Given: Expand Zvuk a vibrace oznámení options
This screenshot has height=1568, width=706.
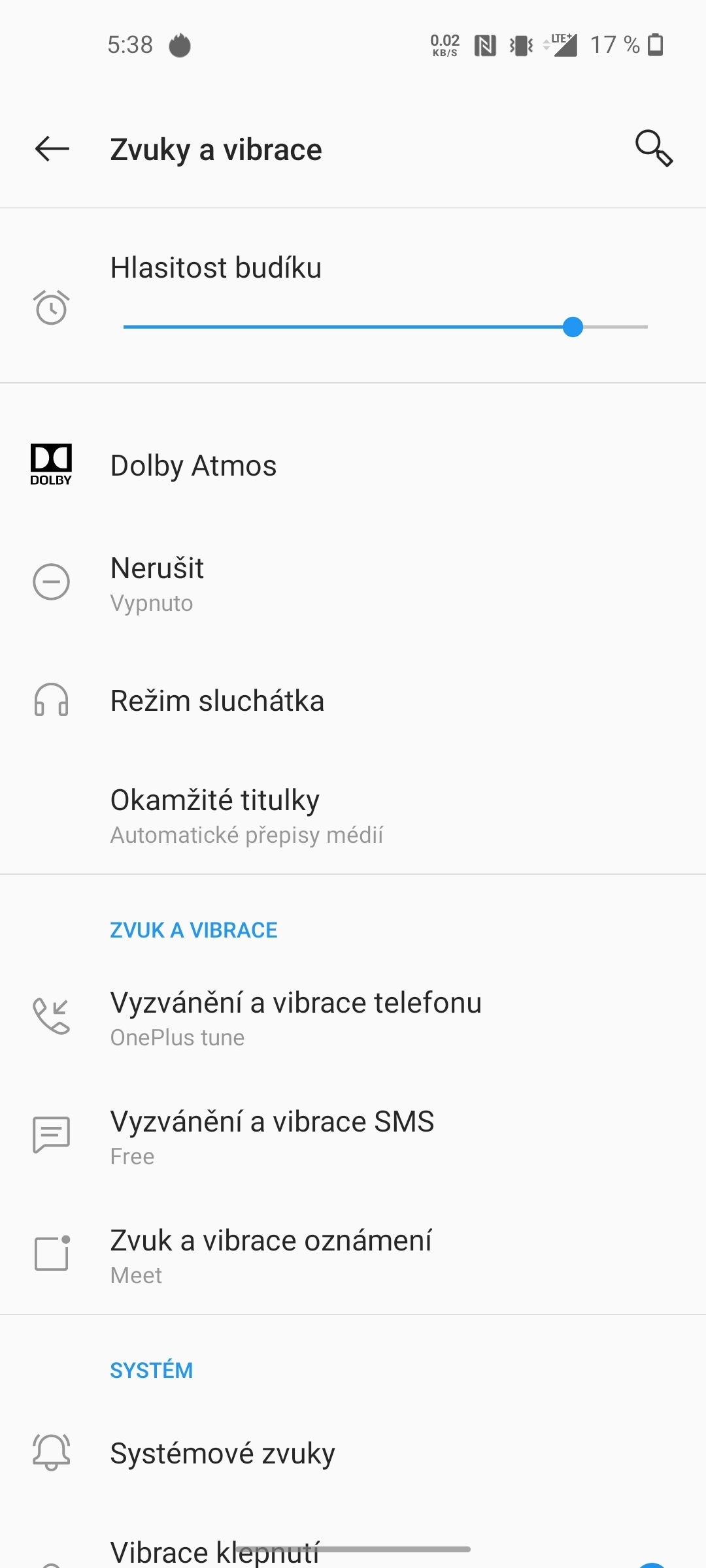Looking at the screenshot, I should click(353, 1254).
